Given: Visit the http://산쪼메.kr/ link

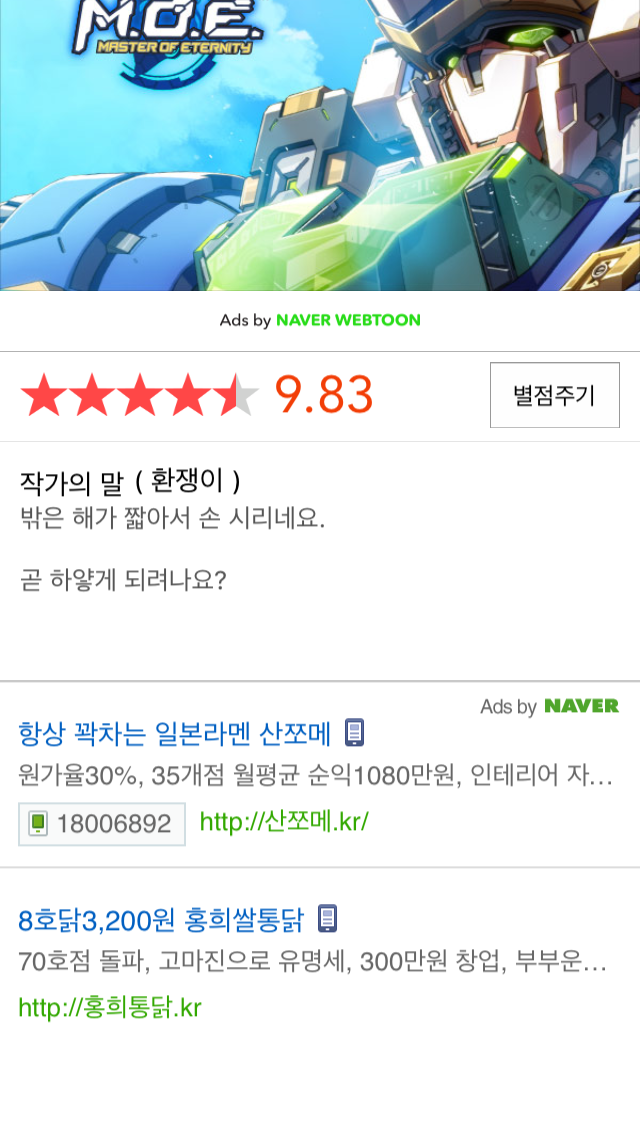Looking at the screenshot, I should coord(284,822).
